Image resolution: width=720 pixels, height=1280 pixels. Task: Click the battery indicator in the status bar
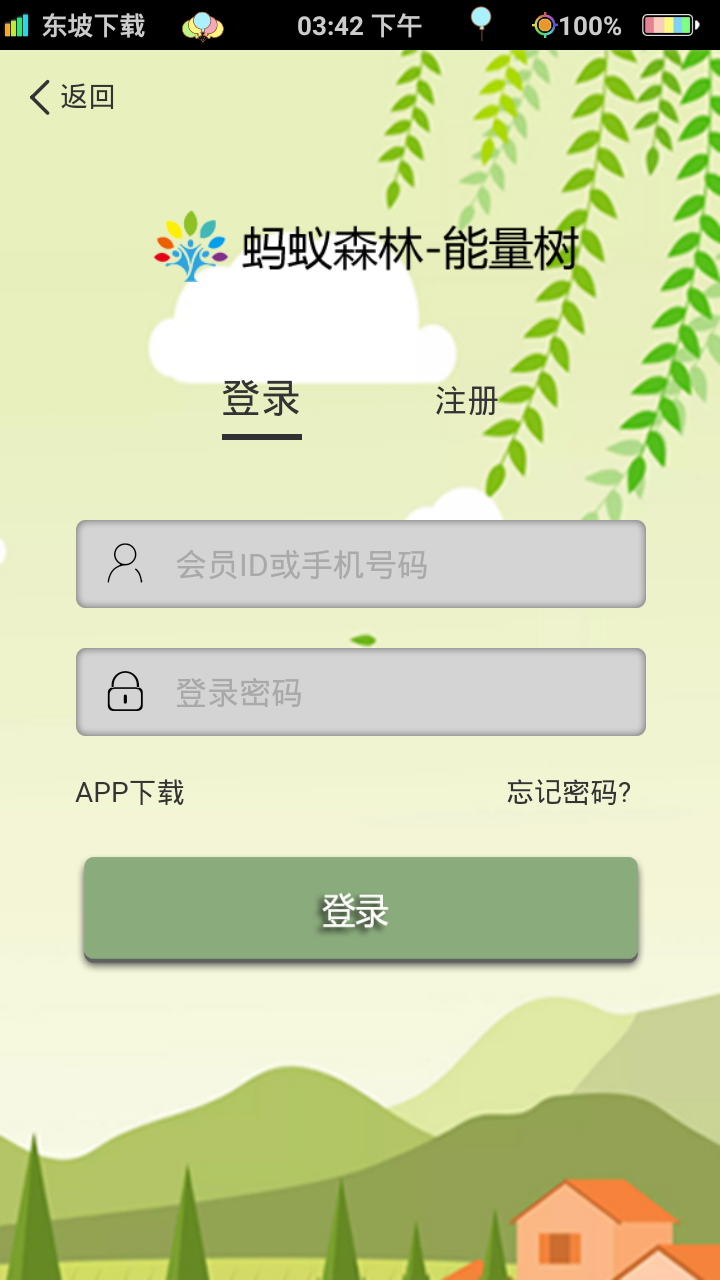tap(668, 24)
